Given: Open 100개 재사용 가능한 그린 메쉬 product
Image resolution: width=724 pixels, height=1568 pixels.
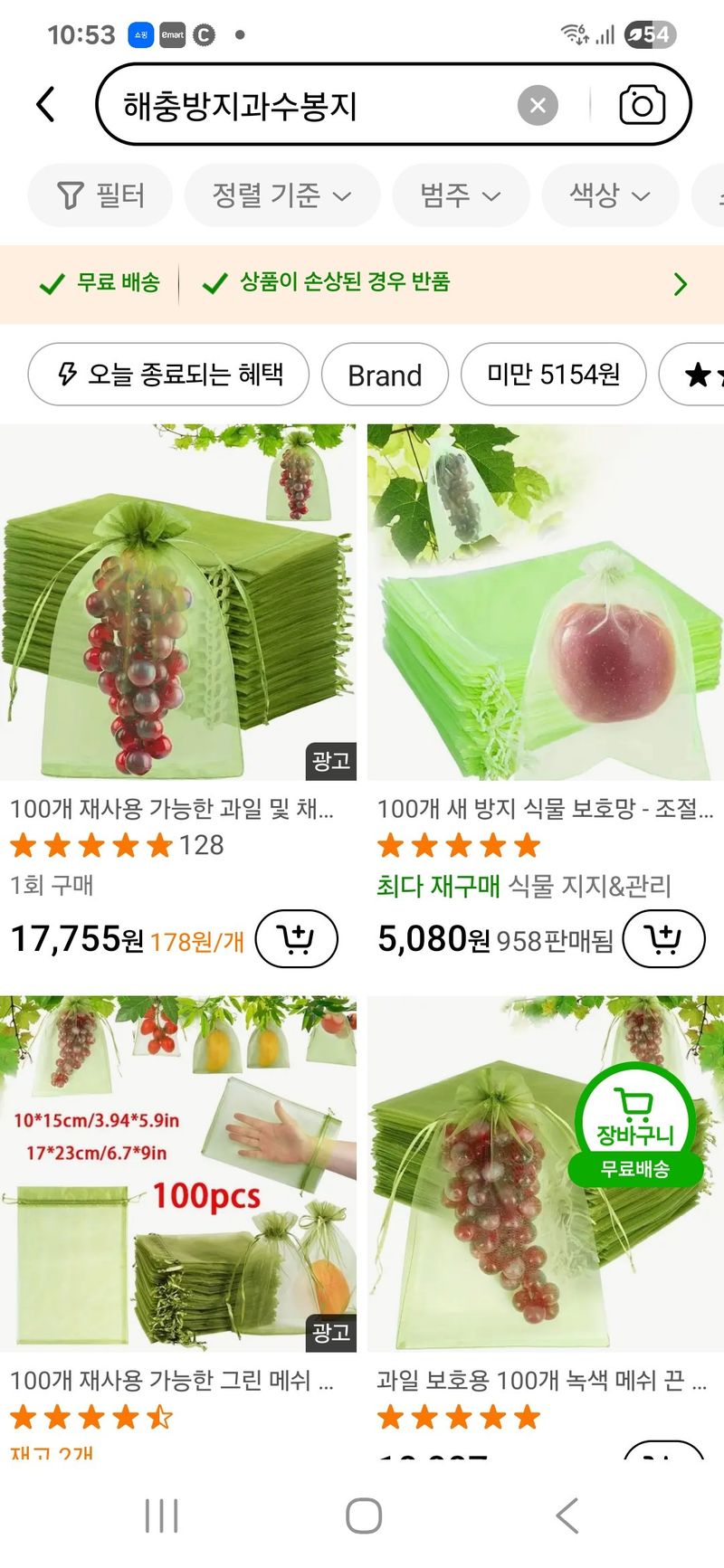Looking at the screenshot, I should [x=172, y=1380].
